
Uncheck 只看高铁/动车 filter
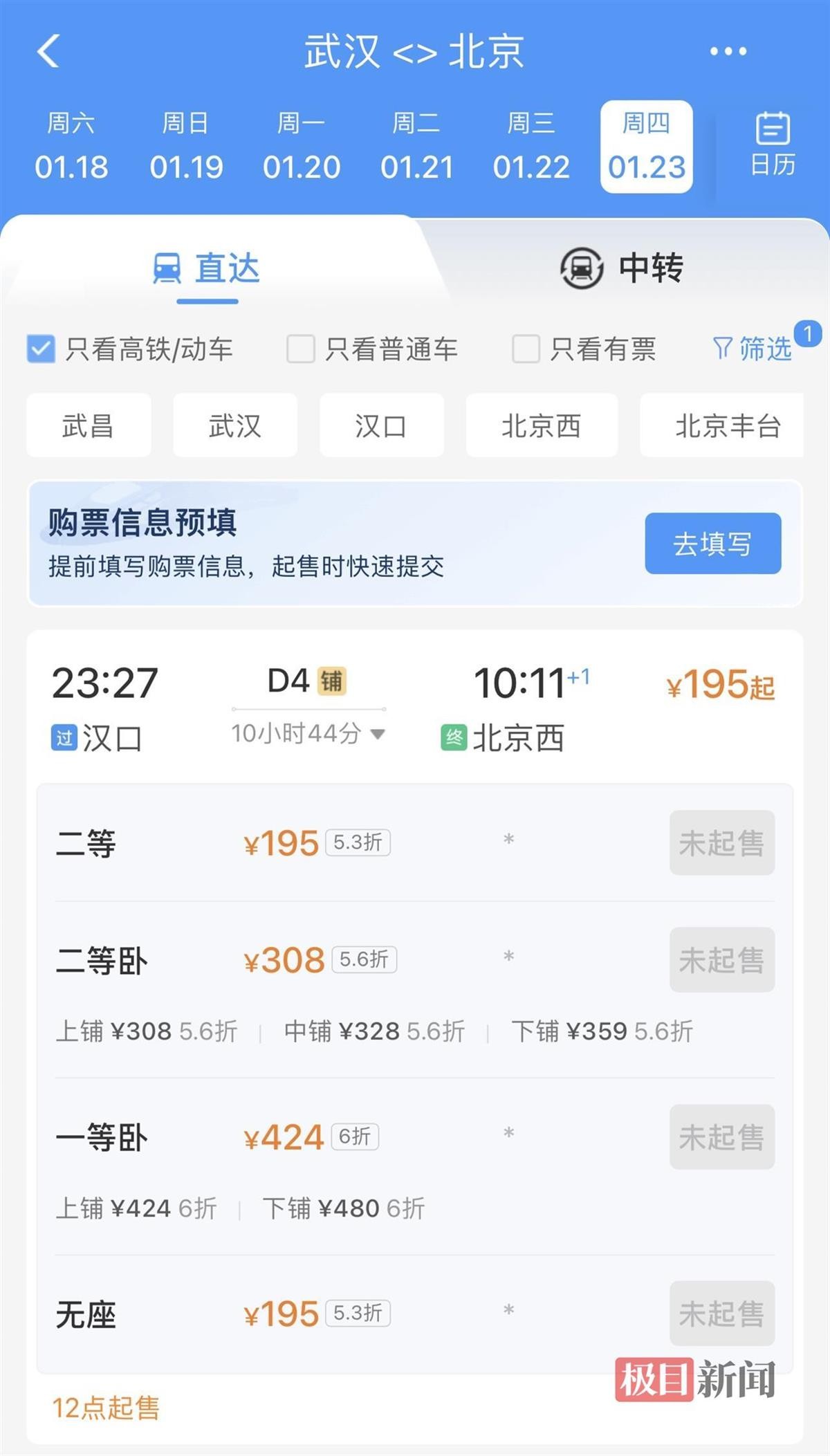pos(41,349)
